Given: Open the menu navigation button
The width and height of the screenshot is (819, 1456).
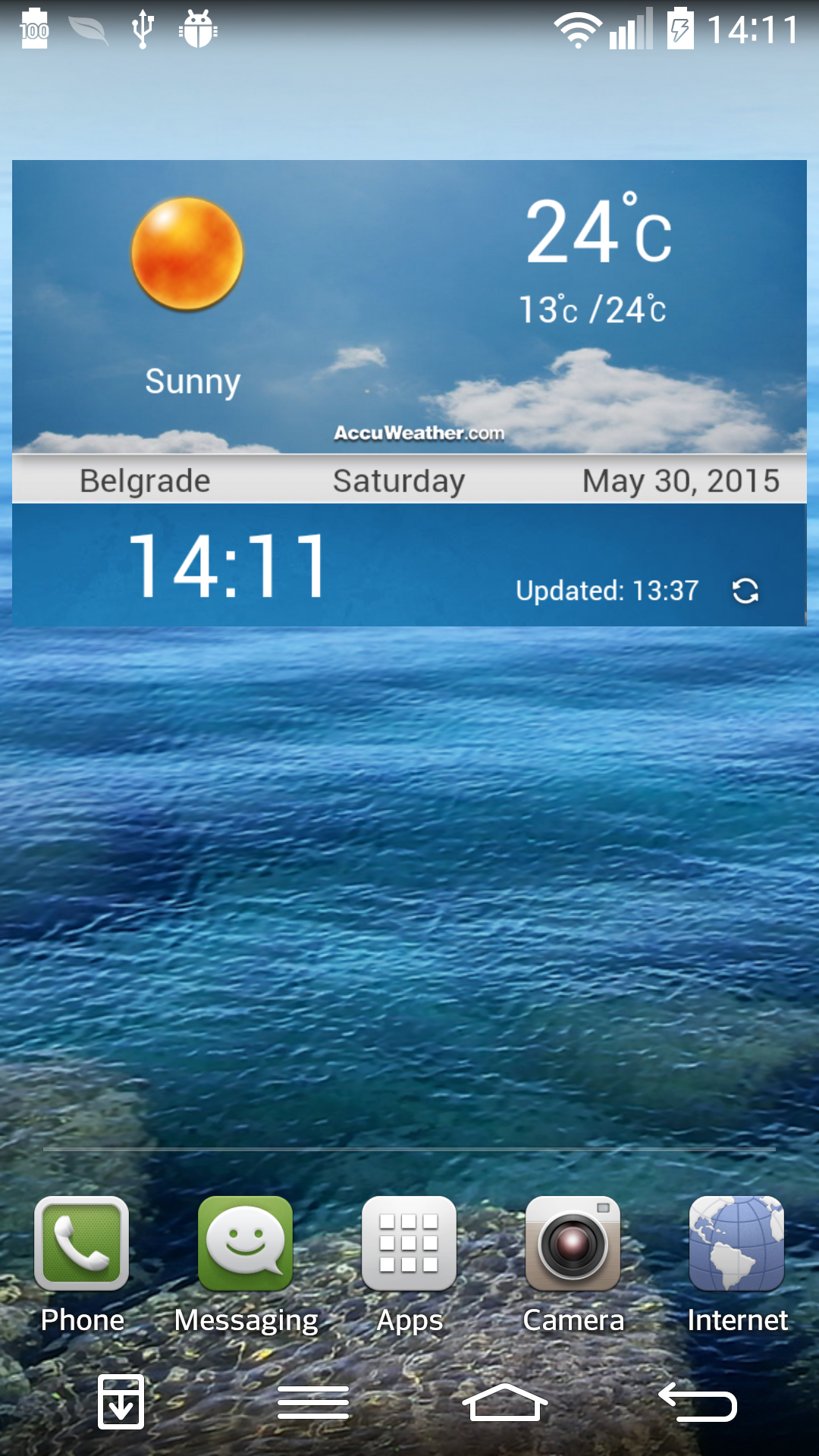Looking at the screenshot, I should pos(313,1401).
